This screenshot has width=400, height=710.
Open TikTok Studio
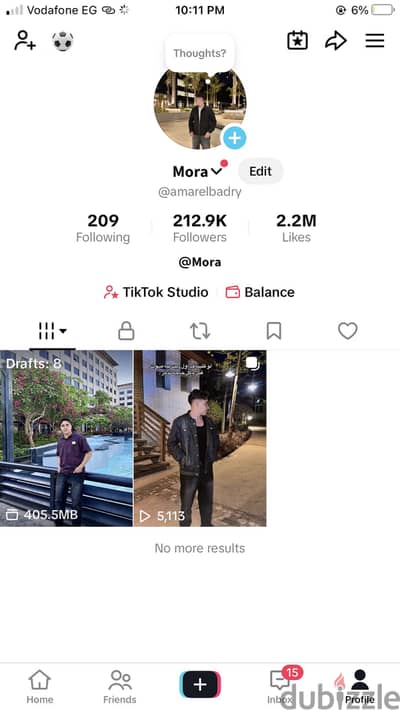point(156,292)
